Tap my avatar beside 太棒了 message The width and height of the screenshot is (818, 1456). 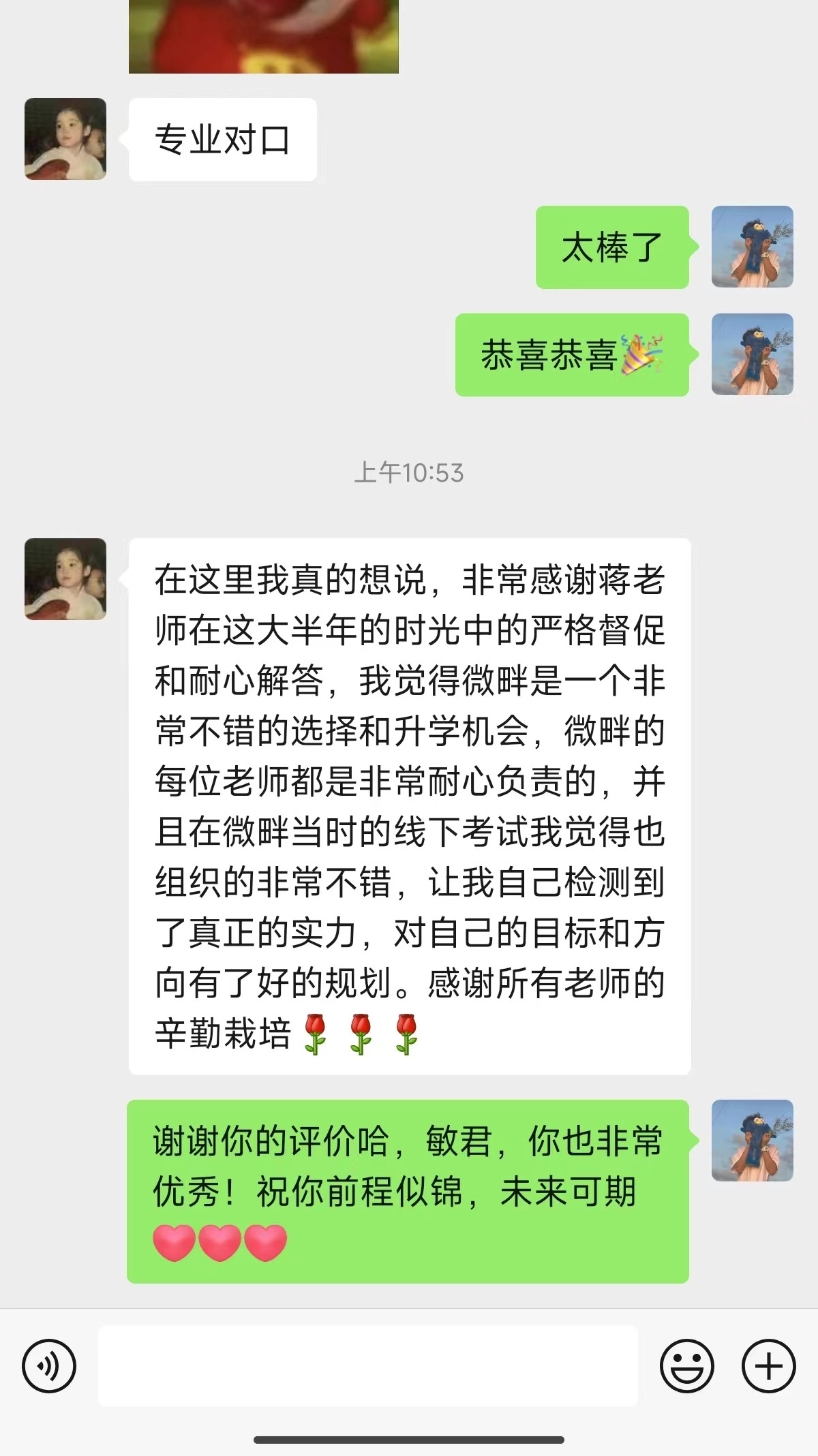(x=752, y=247)
